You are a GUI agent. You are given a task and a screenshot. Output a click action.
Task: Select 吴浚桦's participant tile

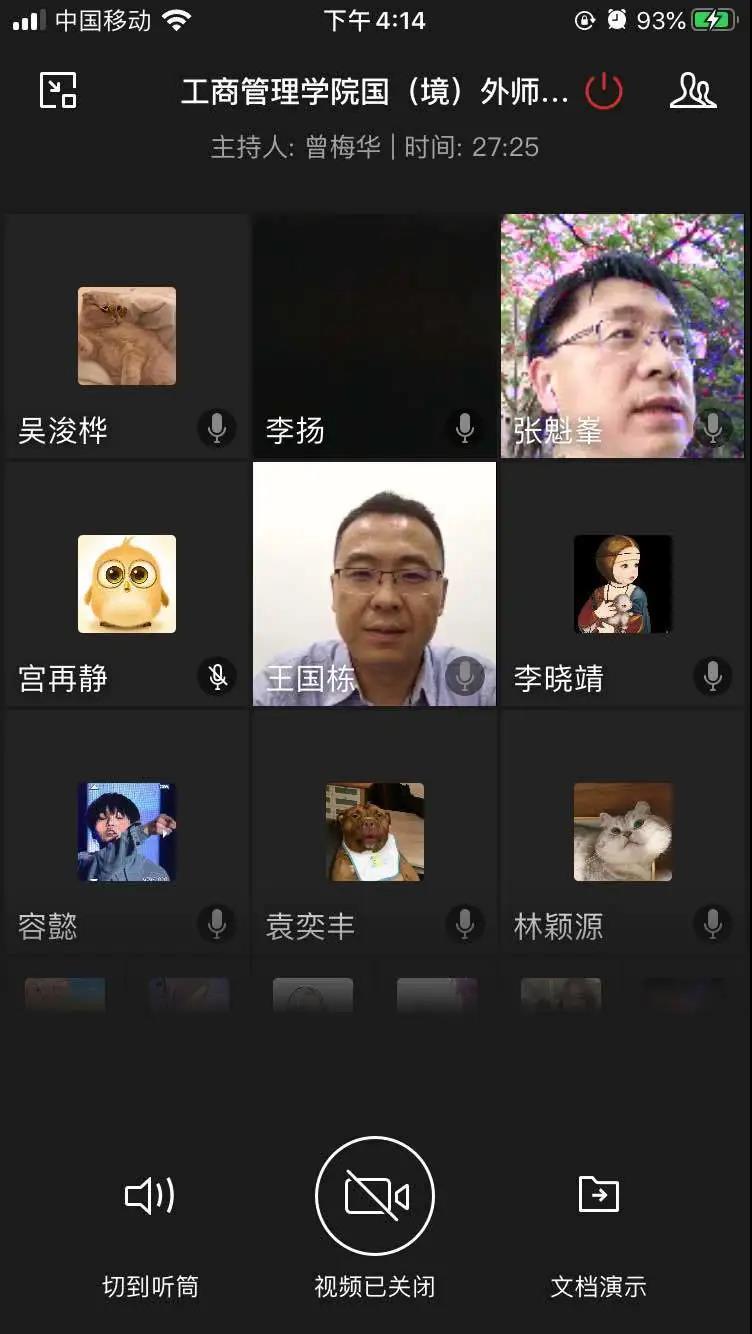pos(127,335)
